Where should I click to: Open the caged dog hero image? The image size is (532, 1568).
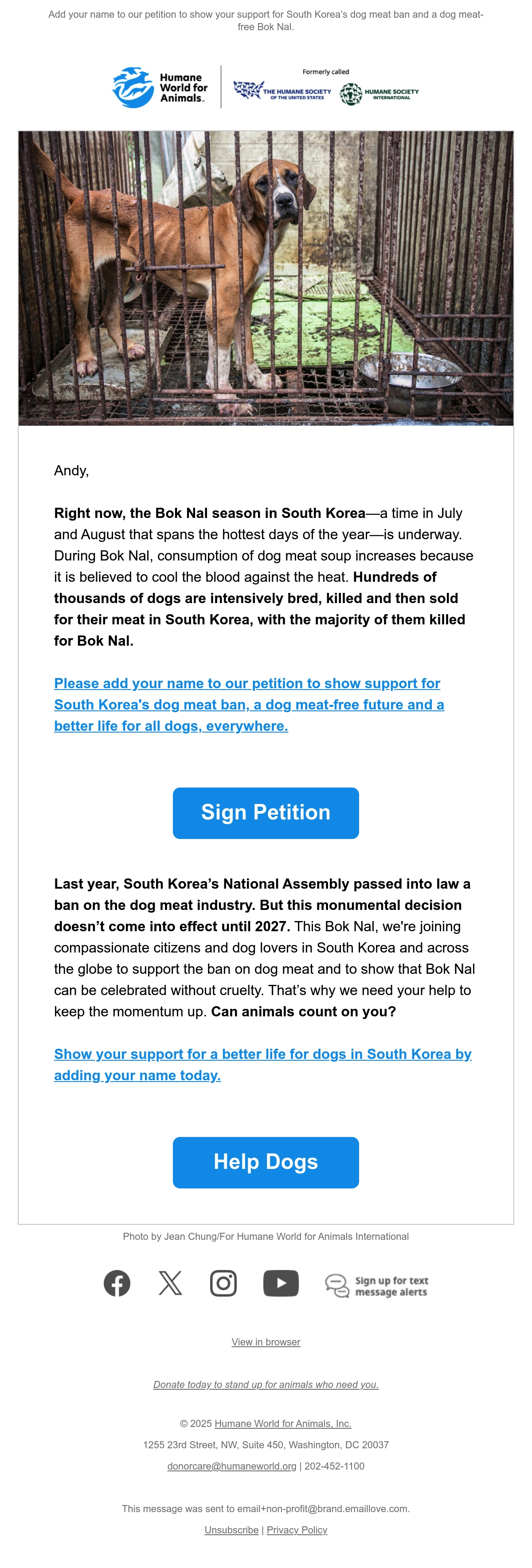point(266,278)
